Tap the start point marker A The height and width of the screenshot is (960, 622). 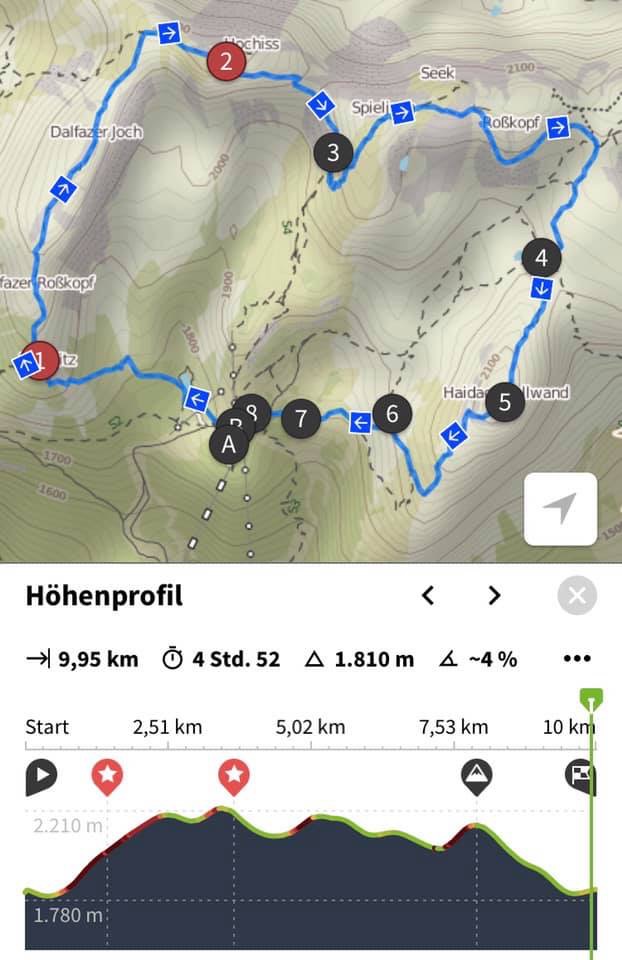click(x=229, y=444)
